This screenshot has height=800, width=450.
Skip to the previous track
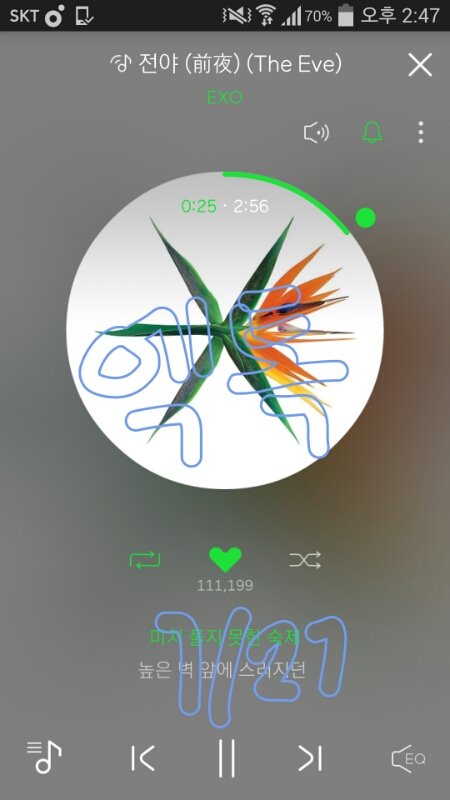pyautogui.click(x=143, y=758)
